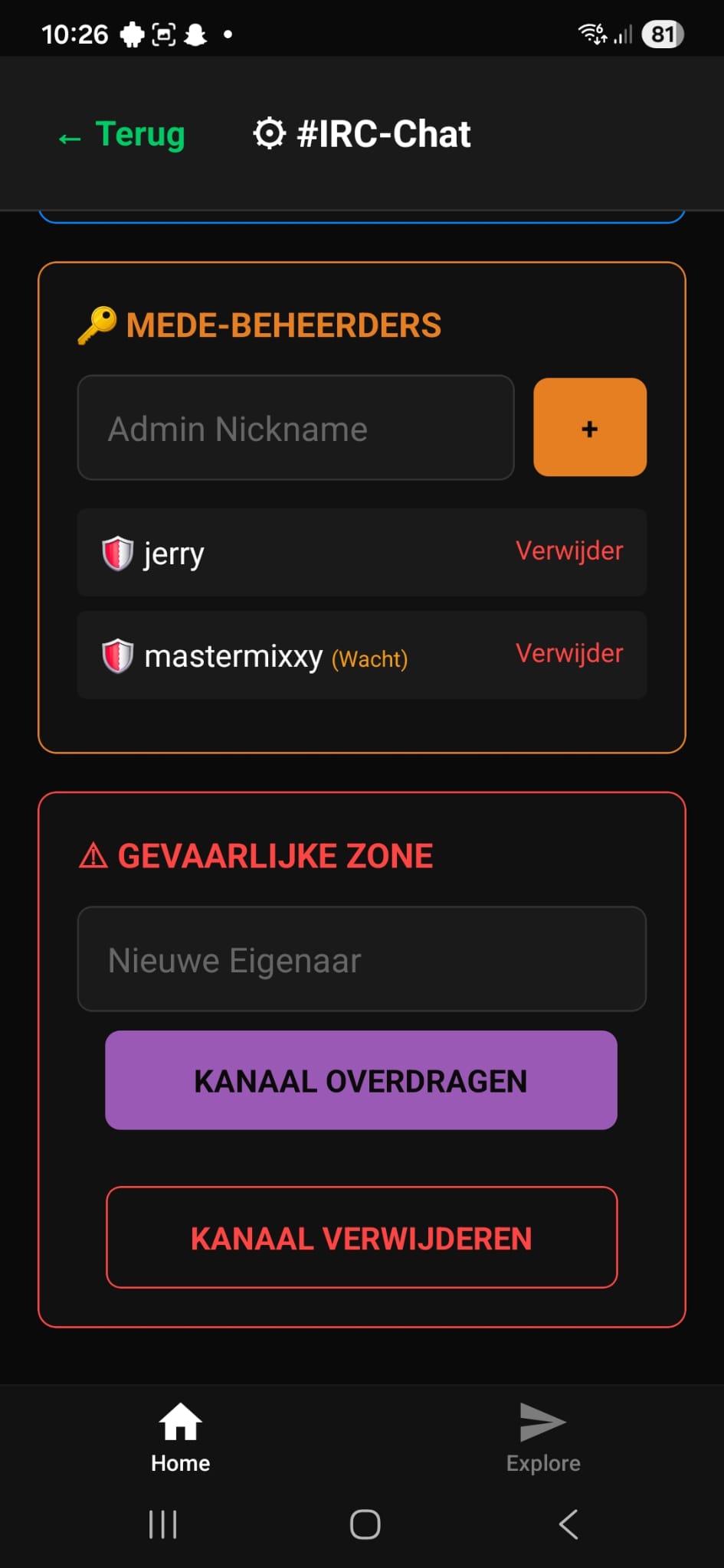The image size is (724, 1568).
Task: Tap the key icon beside Mede-Beheerders
Action: click(x=96, y=325)
